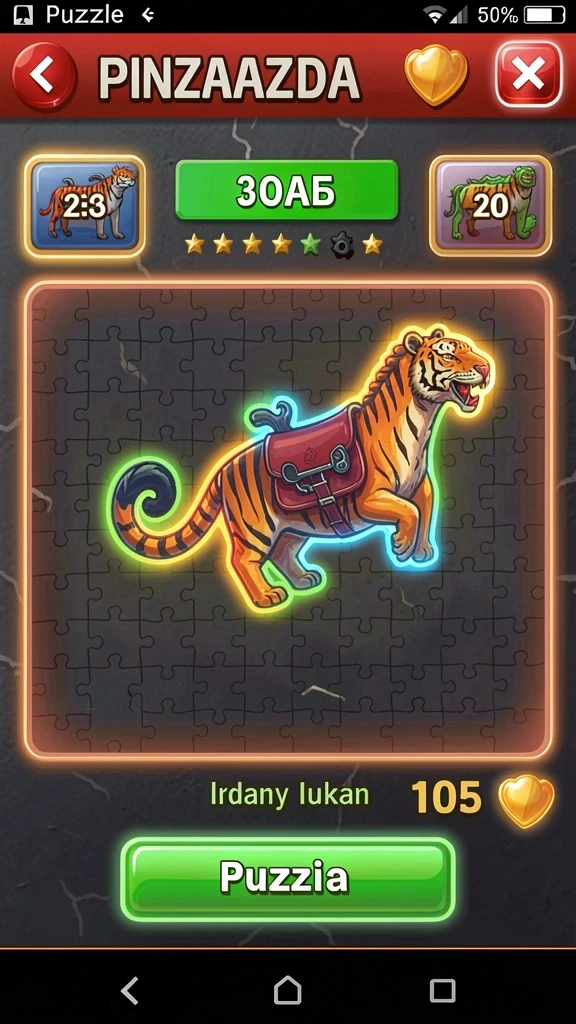The image size is (576, 1024).
Task: Open the green tiger thumbnail labeled 20
Action: pos(490,206)
